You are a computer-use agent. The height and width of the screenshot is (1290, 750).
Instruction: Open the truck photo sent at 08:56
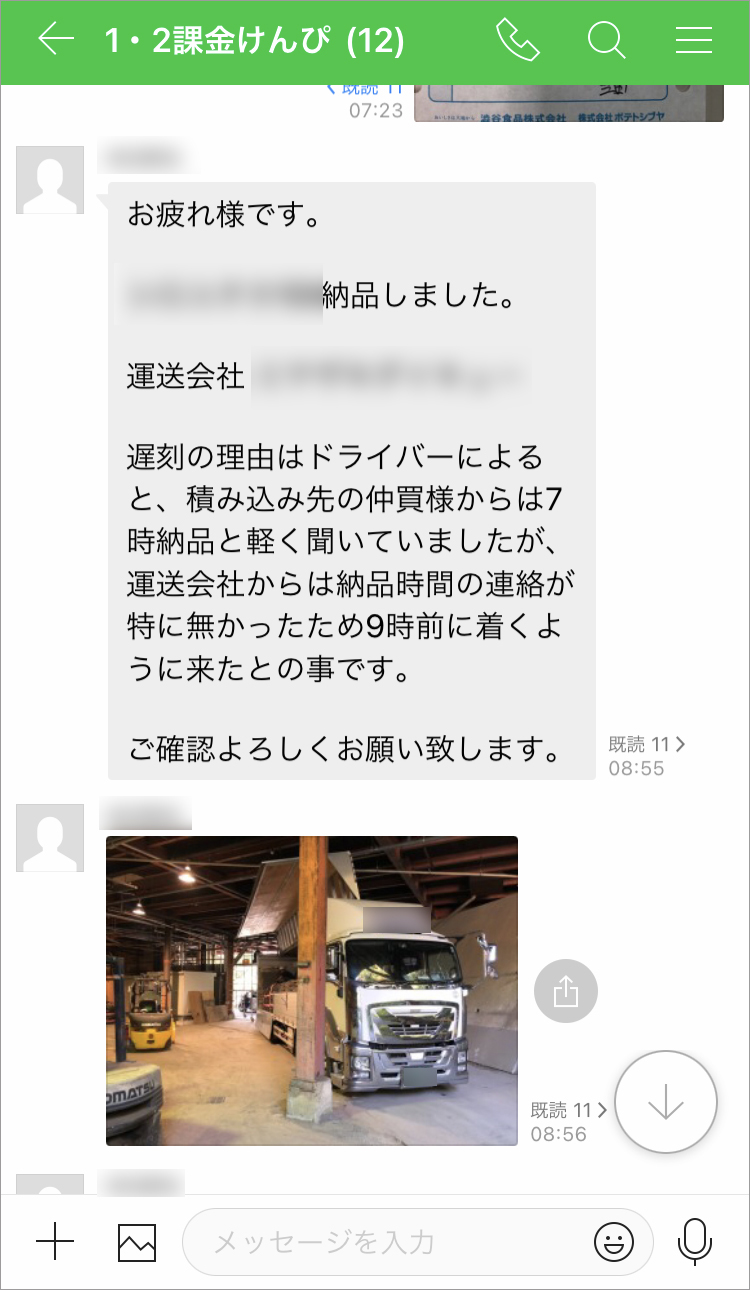pos(312,990)
